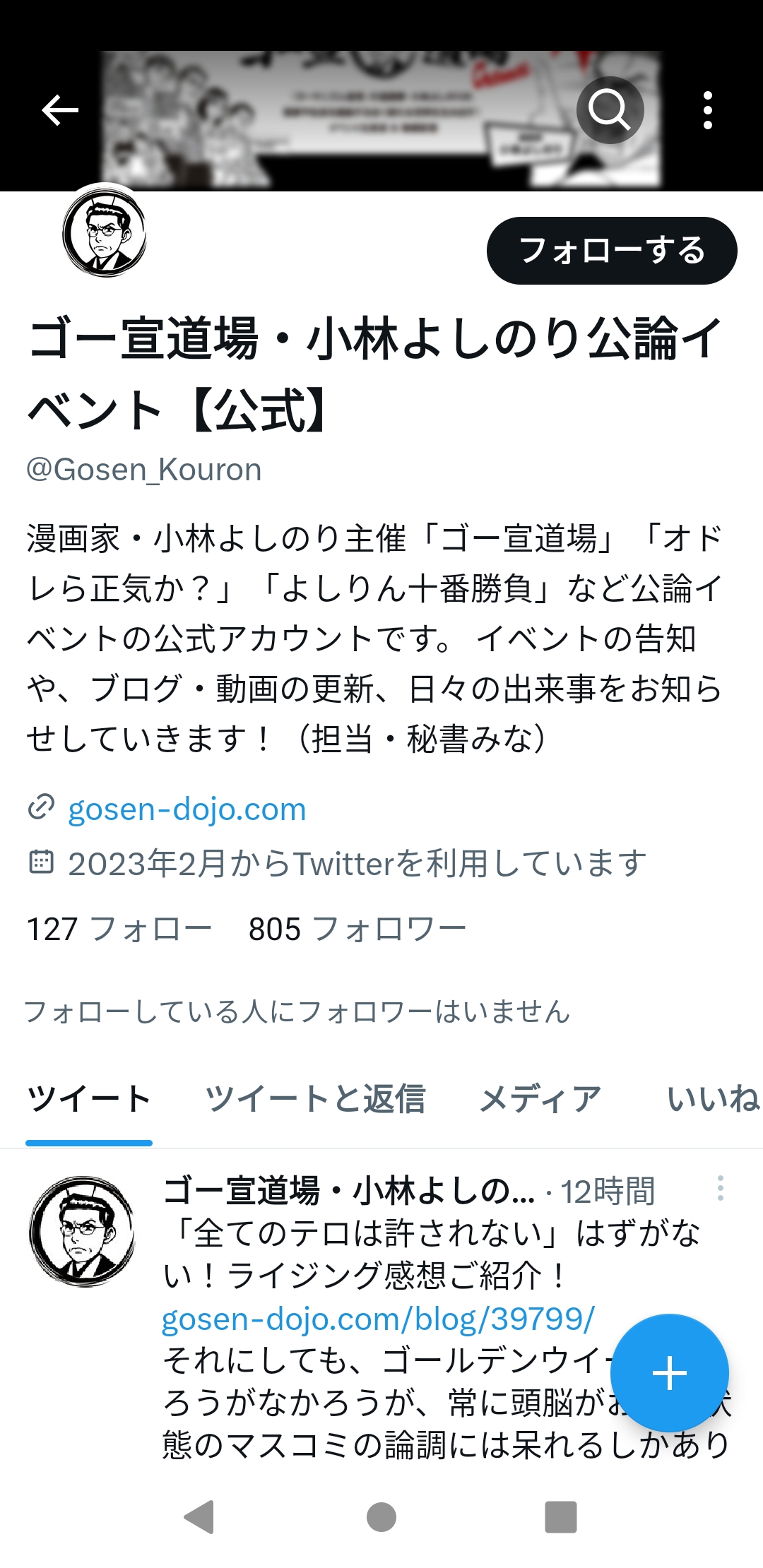This screenshot has width=763, height=1568.
Task: Compose a new tweet with plus button
Action: tap(669, 1374)
